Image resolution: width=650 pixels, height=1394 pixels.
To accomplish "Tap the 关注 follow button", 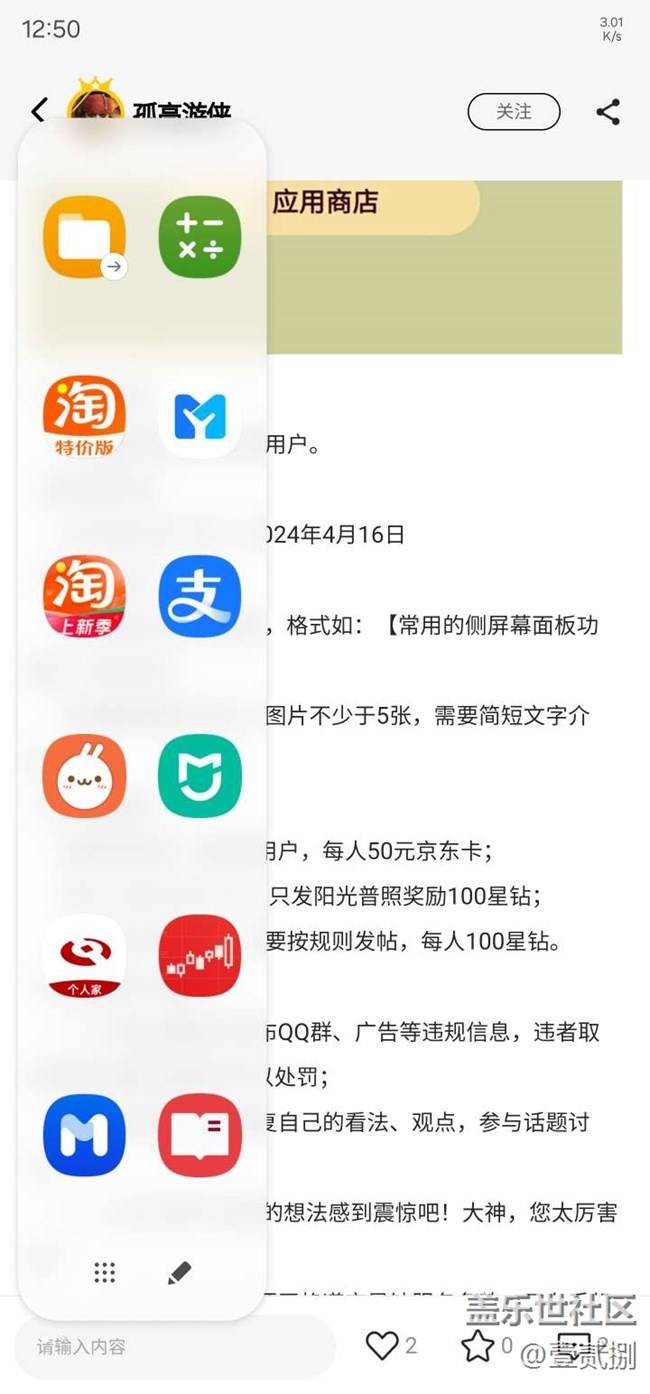I will point(514,112).
